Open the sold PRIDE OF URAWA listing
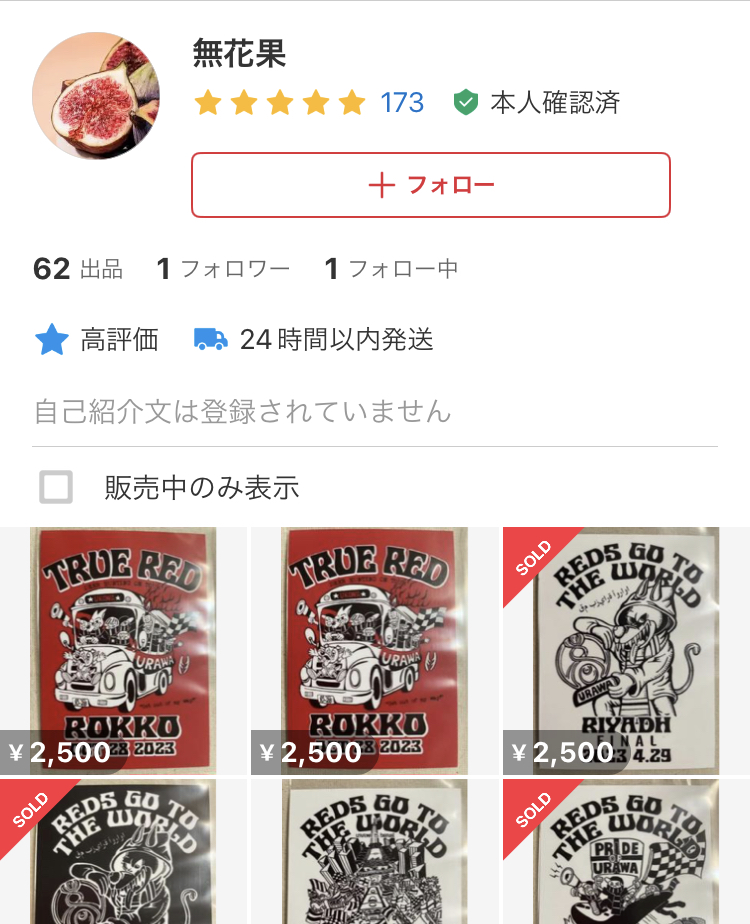Screen dimensions: 750x924 click(x=625, y=855)
